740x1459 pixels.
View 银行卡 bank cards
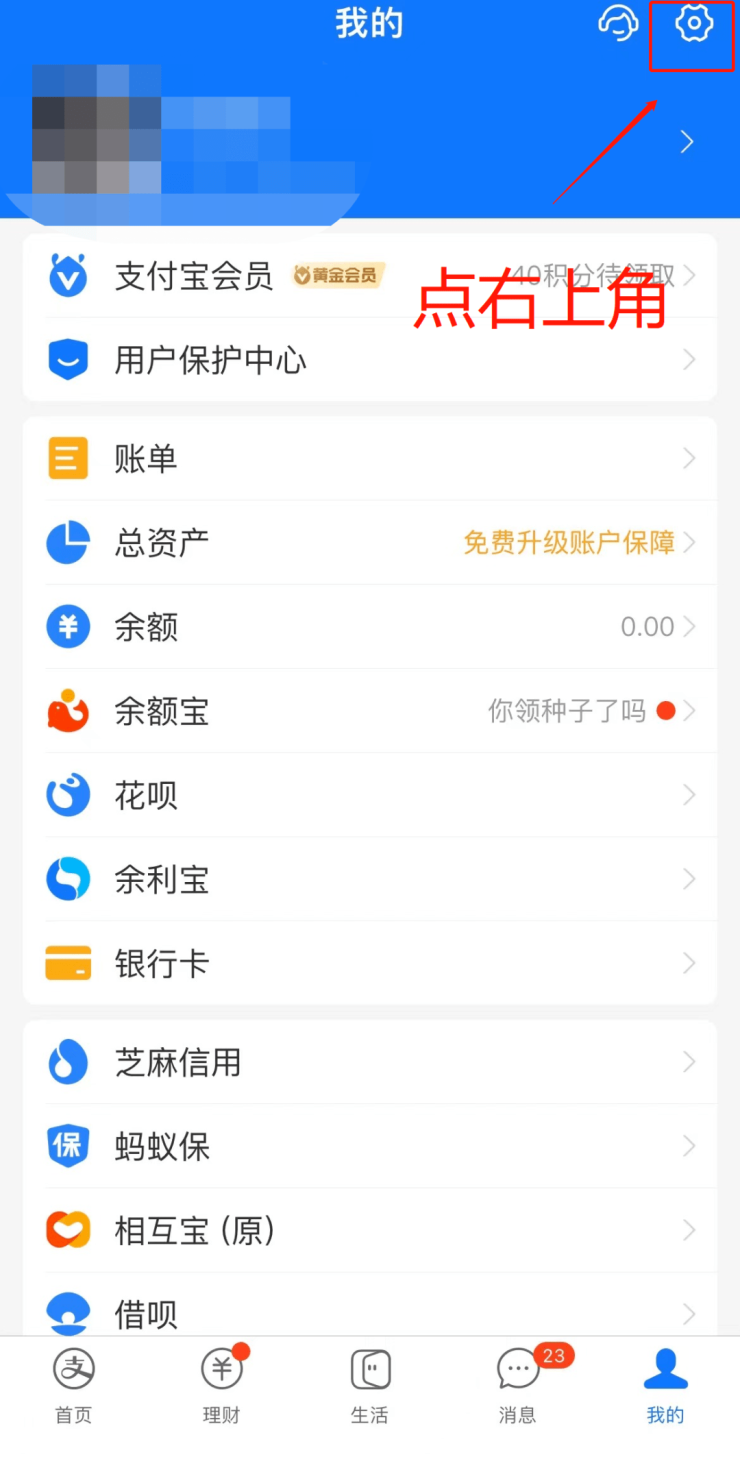click(369, 964)
